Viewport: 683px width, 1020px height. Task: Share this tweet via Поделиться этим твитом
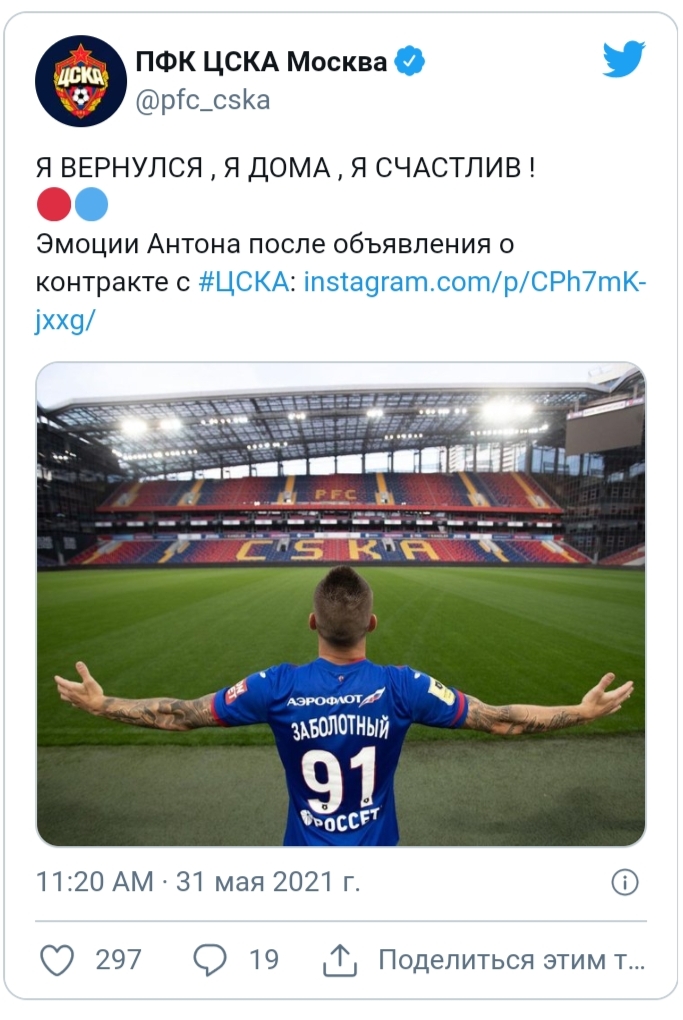pos(484,960)
